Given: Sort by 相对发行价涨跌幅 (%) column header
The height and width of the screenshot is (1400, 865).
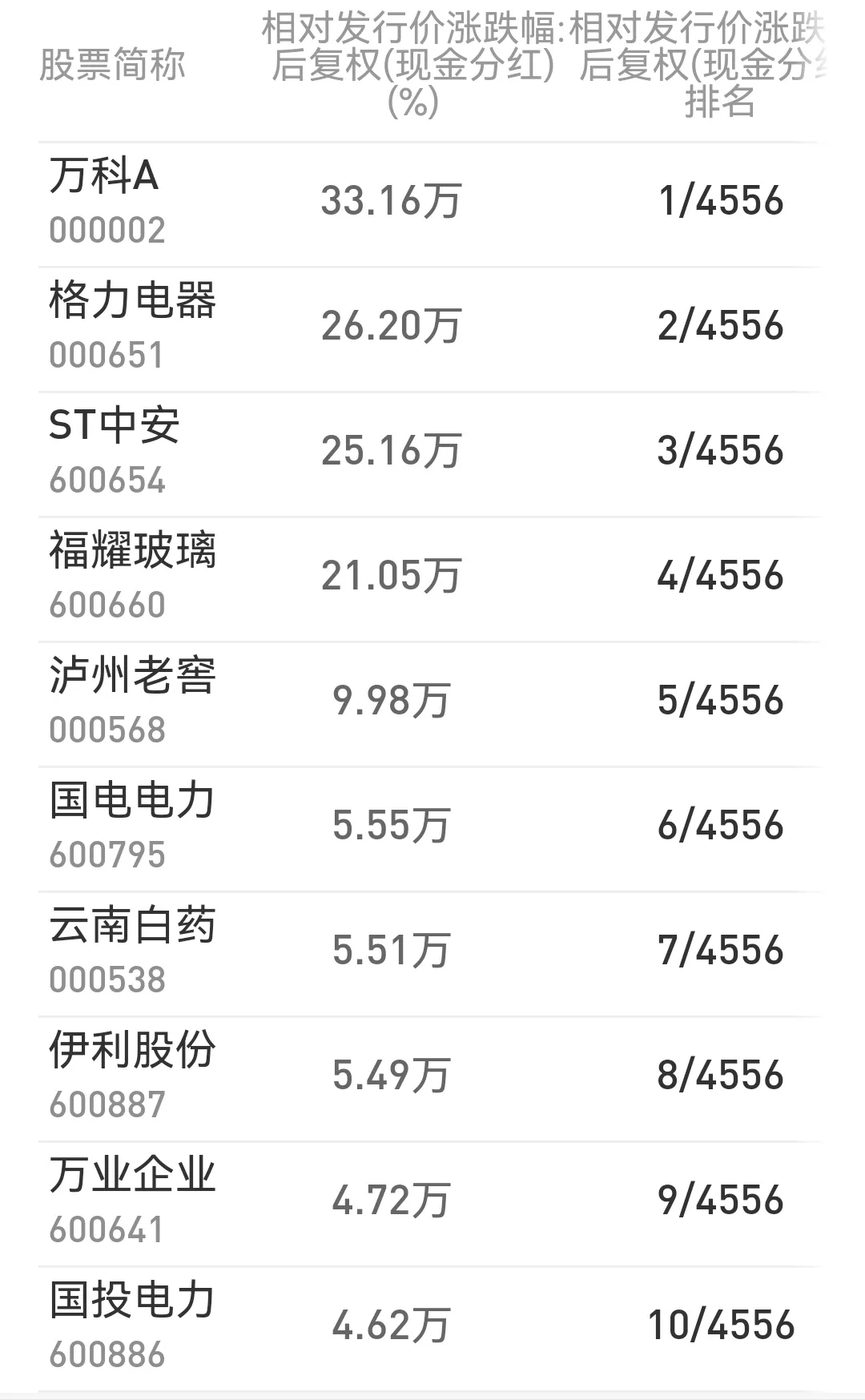Looking at the screenshot, I should click(412, 66).
